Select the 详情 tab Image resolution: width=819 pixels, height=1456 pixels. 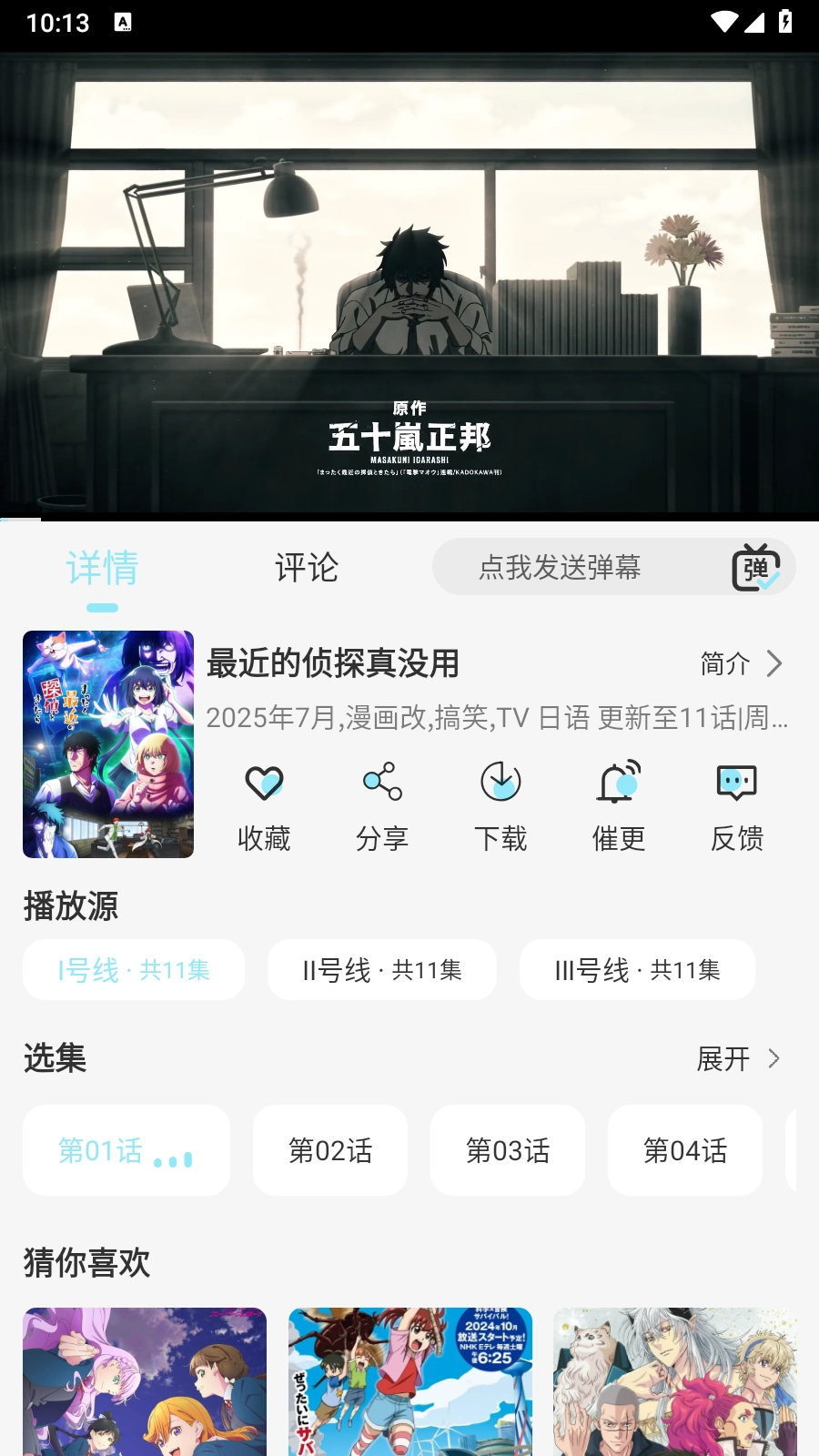(x=102, y=568)
